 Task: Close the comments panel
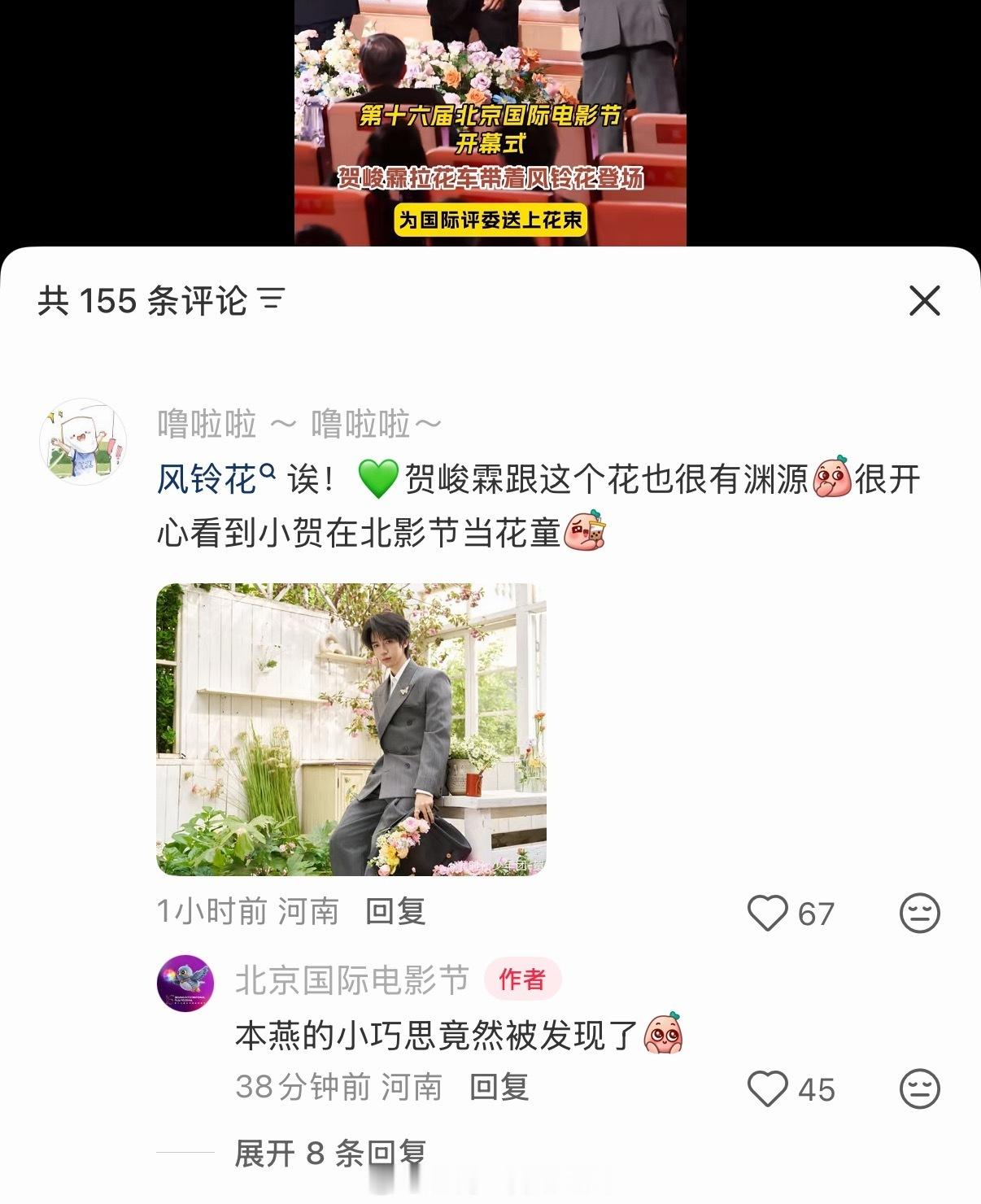(x=926, y=301)
